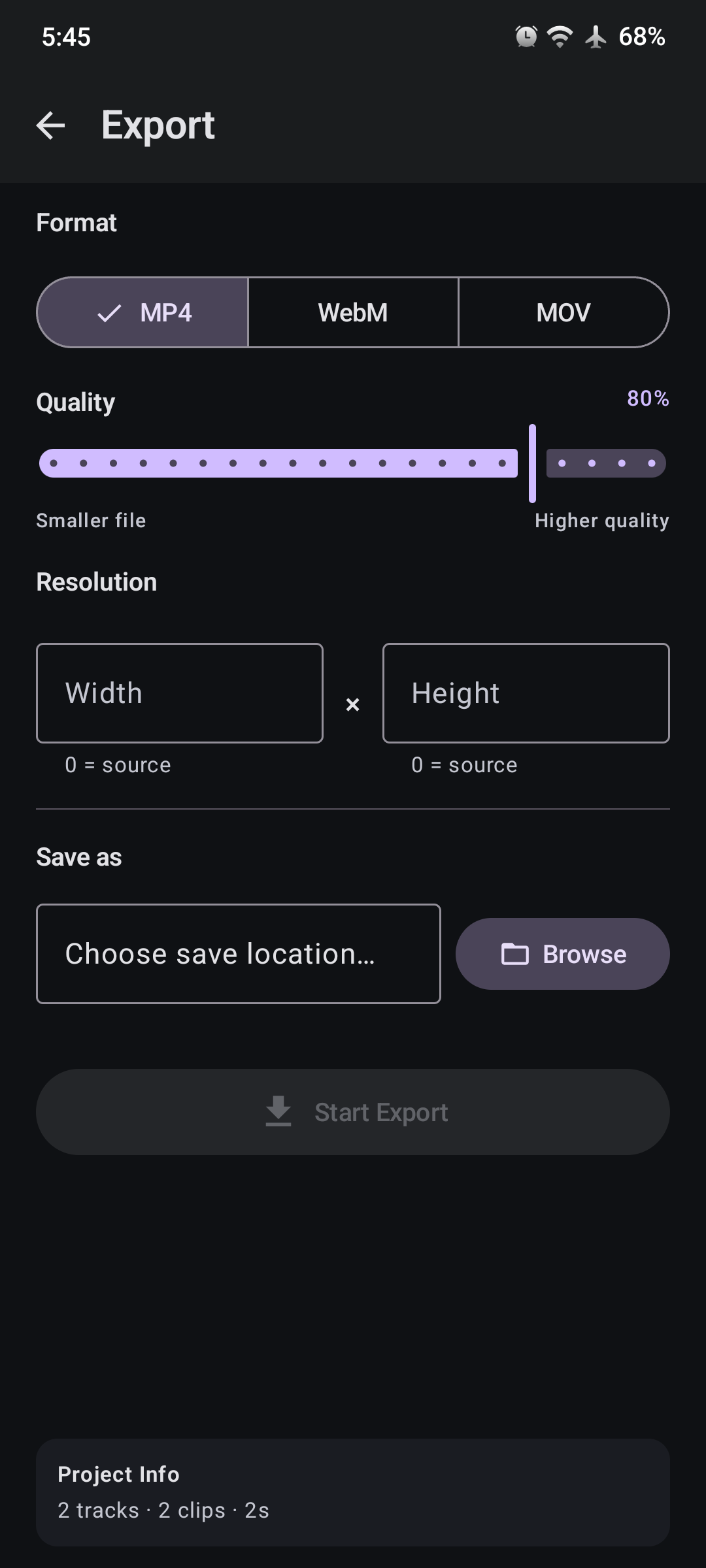Screen dimensions: 706x1568
Task: Focus the Width input field
Action: [x=180, y=693]
